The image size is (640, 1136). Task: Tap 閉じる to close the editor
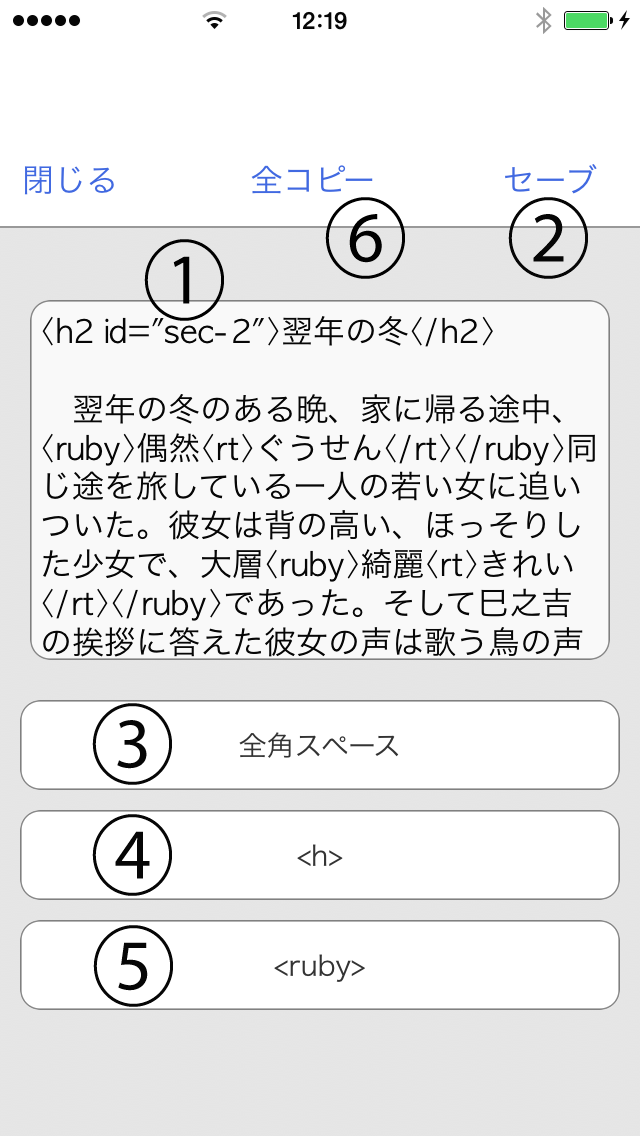(x=69, y=180)
